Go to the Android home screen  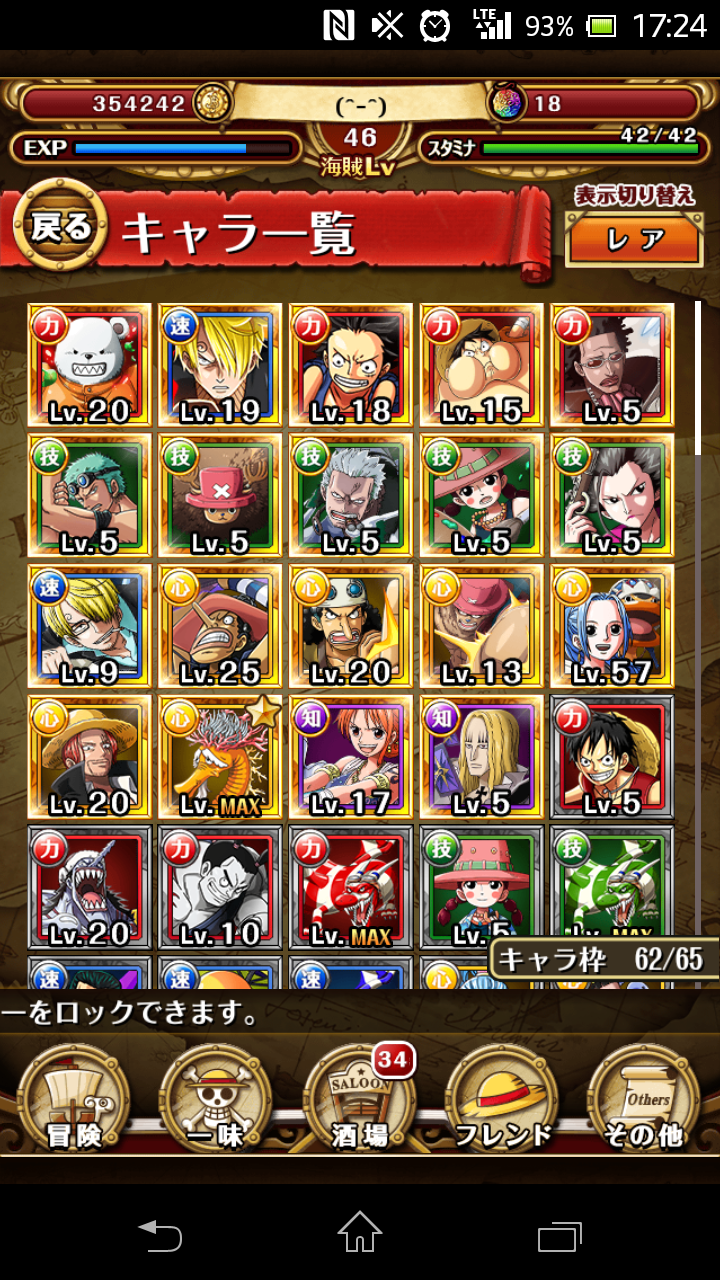point(360,1236)
